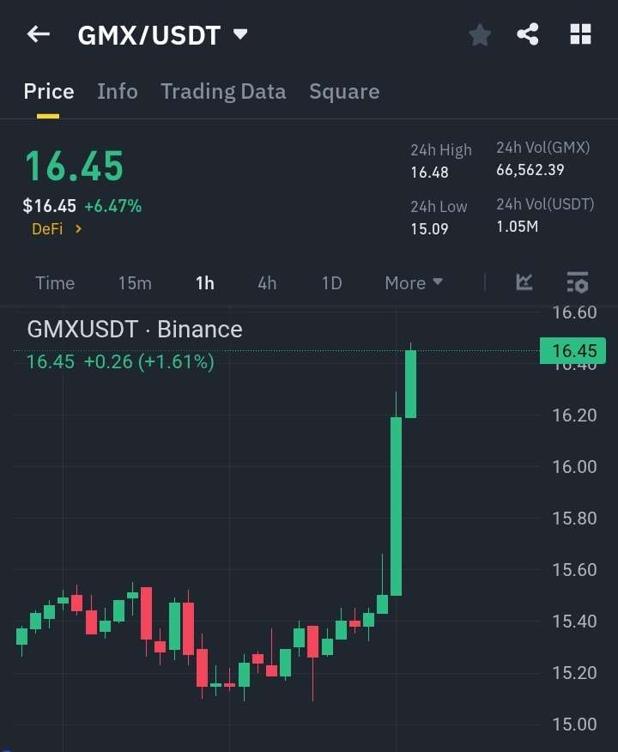Open the DeFi category link
The width and height of the screenshot is (618, 752).
click(57, 229)
